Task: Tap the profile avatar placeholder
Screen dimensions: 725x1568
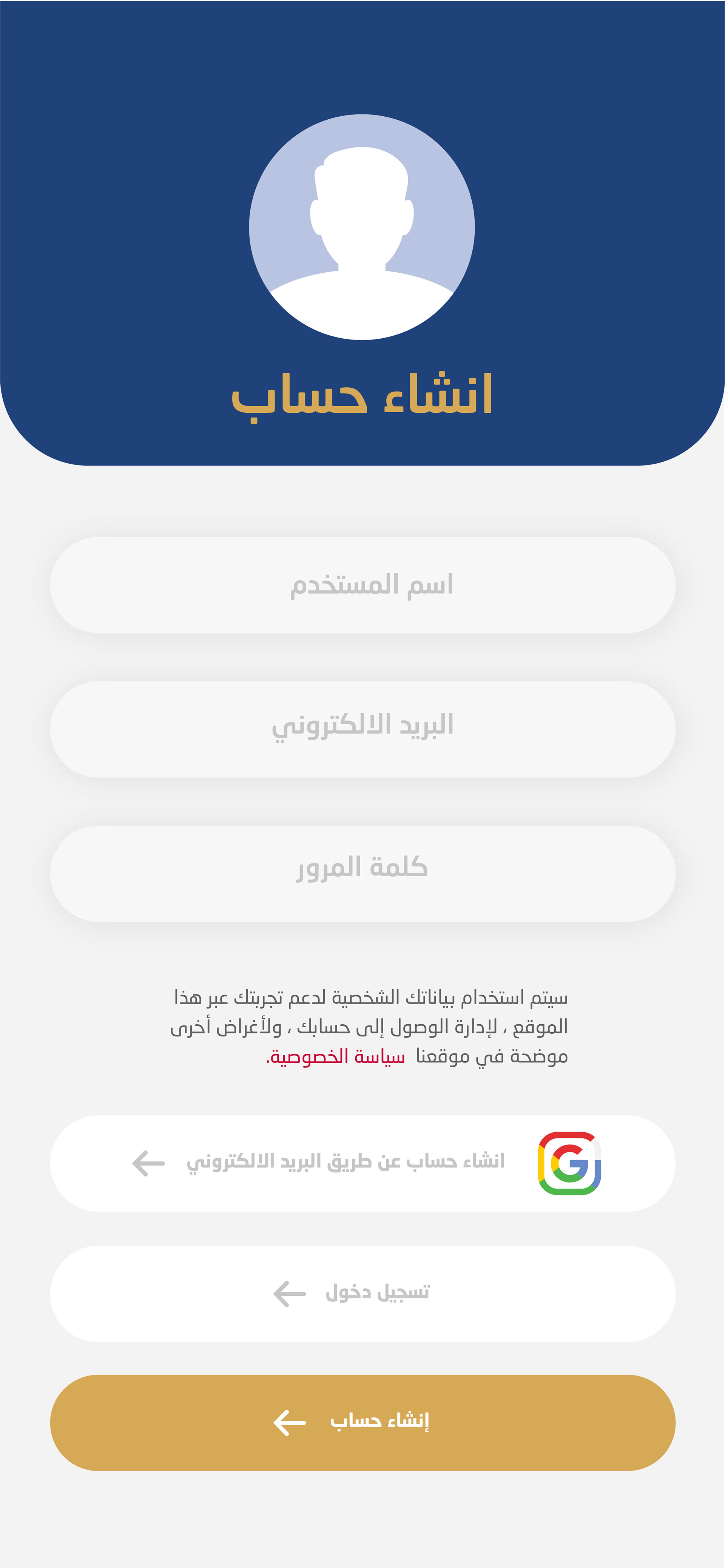Action: pyautogui.click(x=362, y=227)
